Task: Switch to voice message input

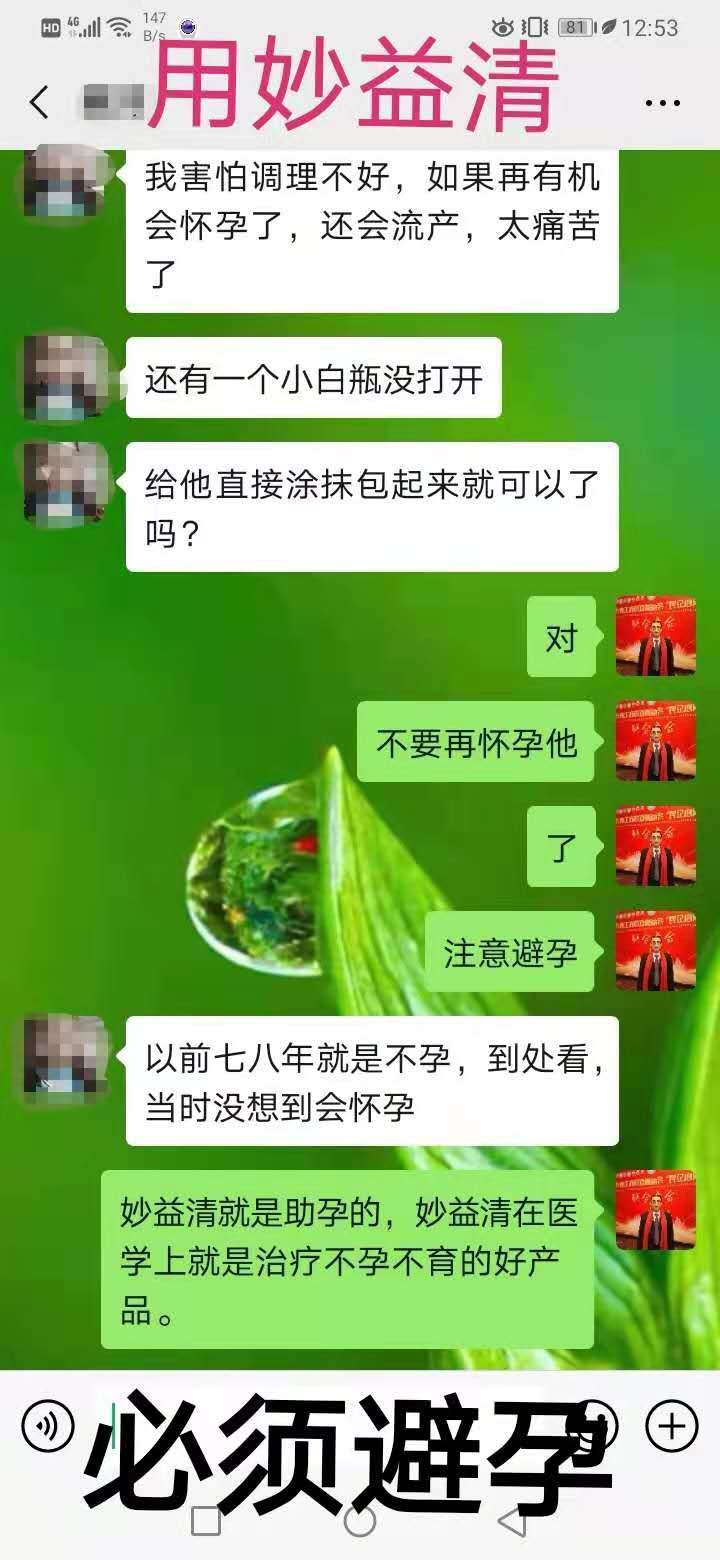Action: (x=48, y=1425)
